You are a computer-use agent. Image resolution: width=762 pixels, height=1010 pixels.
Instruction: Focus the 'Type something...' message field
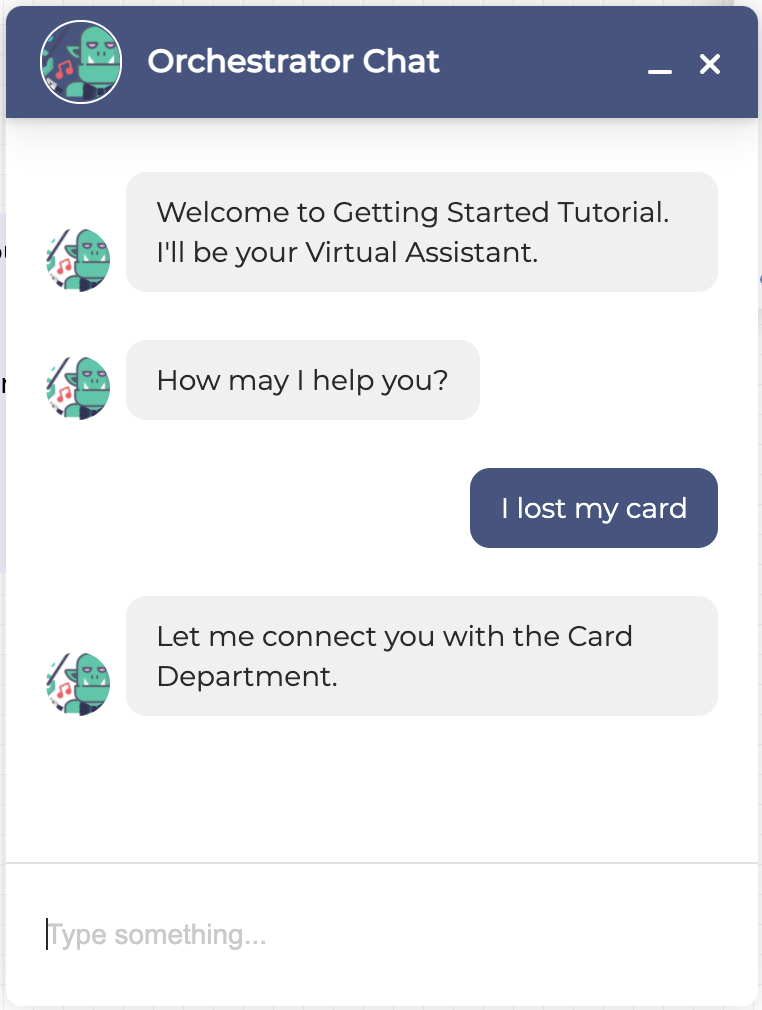point(380,935)
